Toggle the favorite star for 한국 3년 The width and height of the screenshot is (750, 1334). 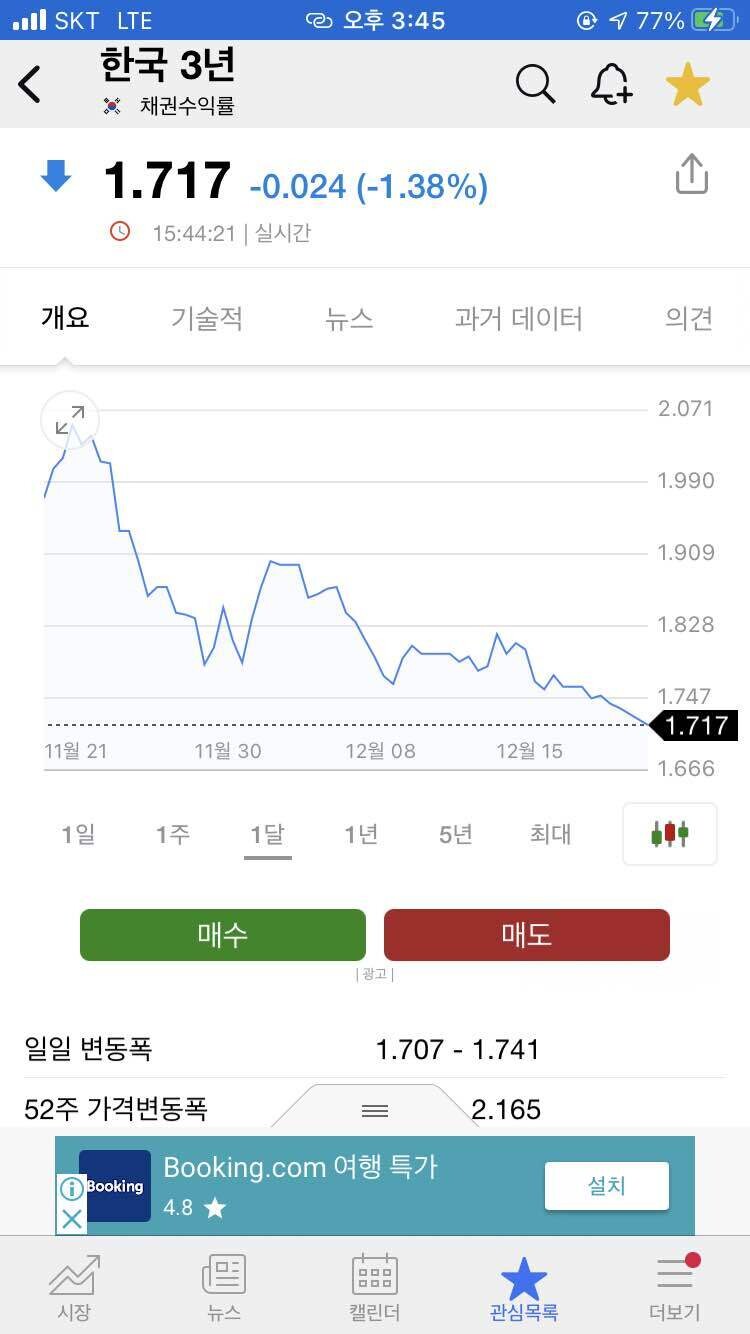coord(687,84)
